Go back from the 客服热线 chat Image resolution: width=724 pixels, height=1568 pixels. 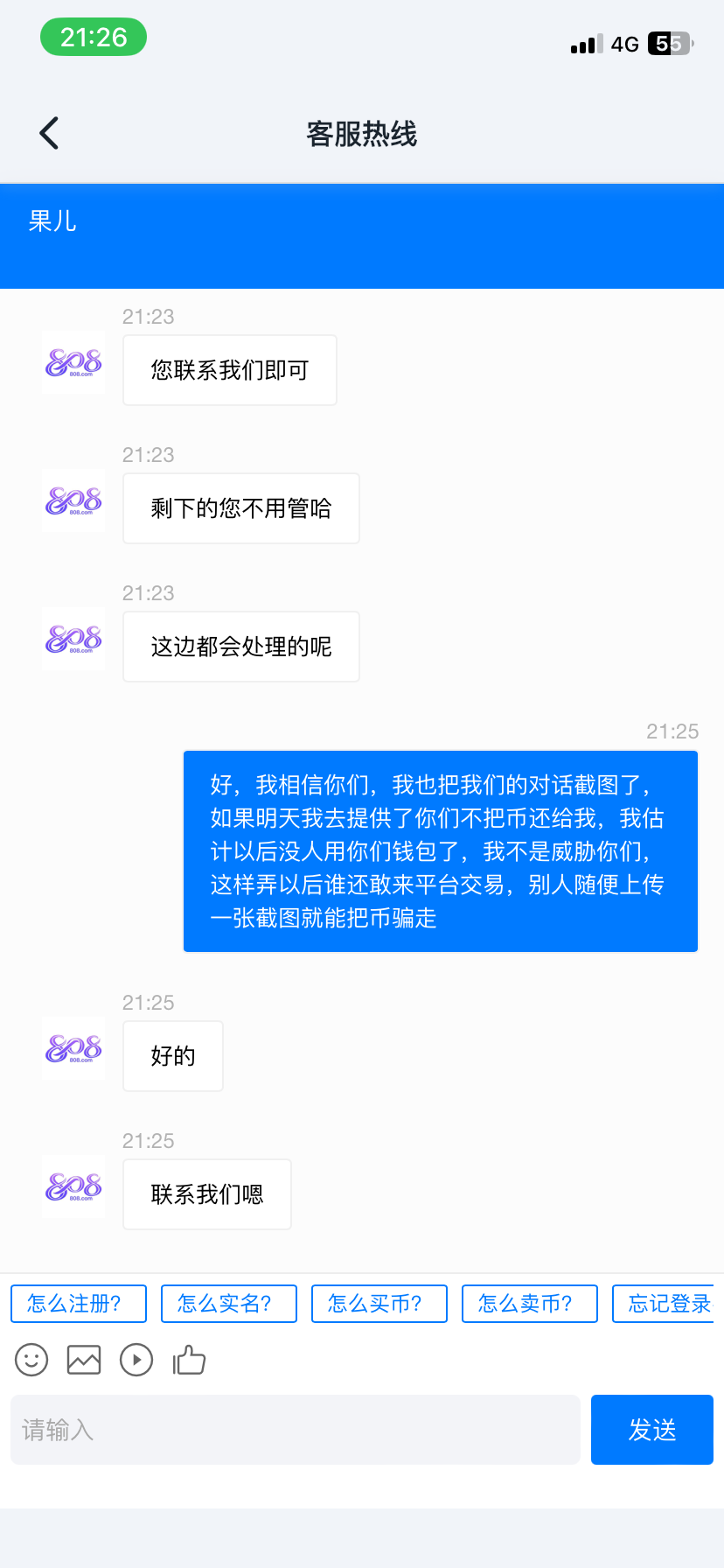tap(50, 134)
